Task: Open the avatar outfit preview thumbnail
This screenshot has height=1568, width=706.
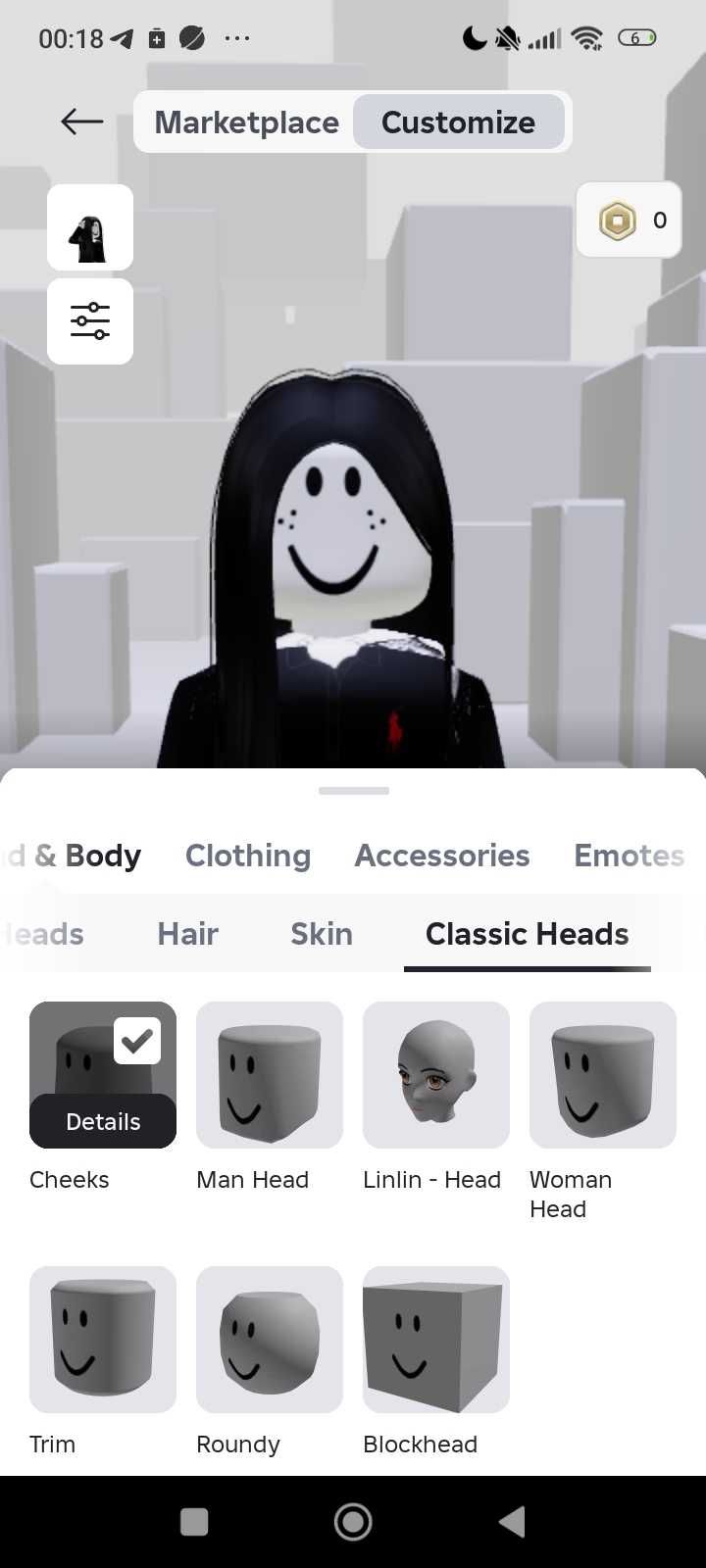Action: pyautogui.click(x=90, y=227)
